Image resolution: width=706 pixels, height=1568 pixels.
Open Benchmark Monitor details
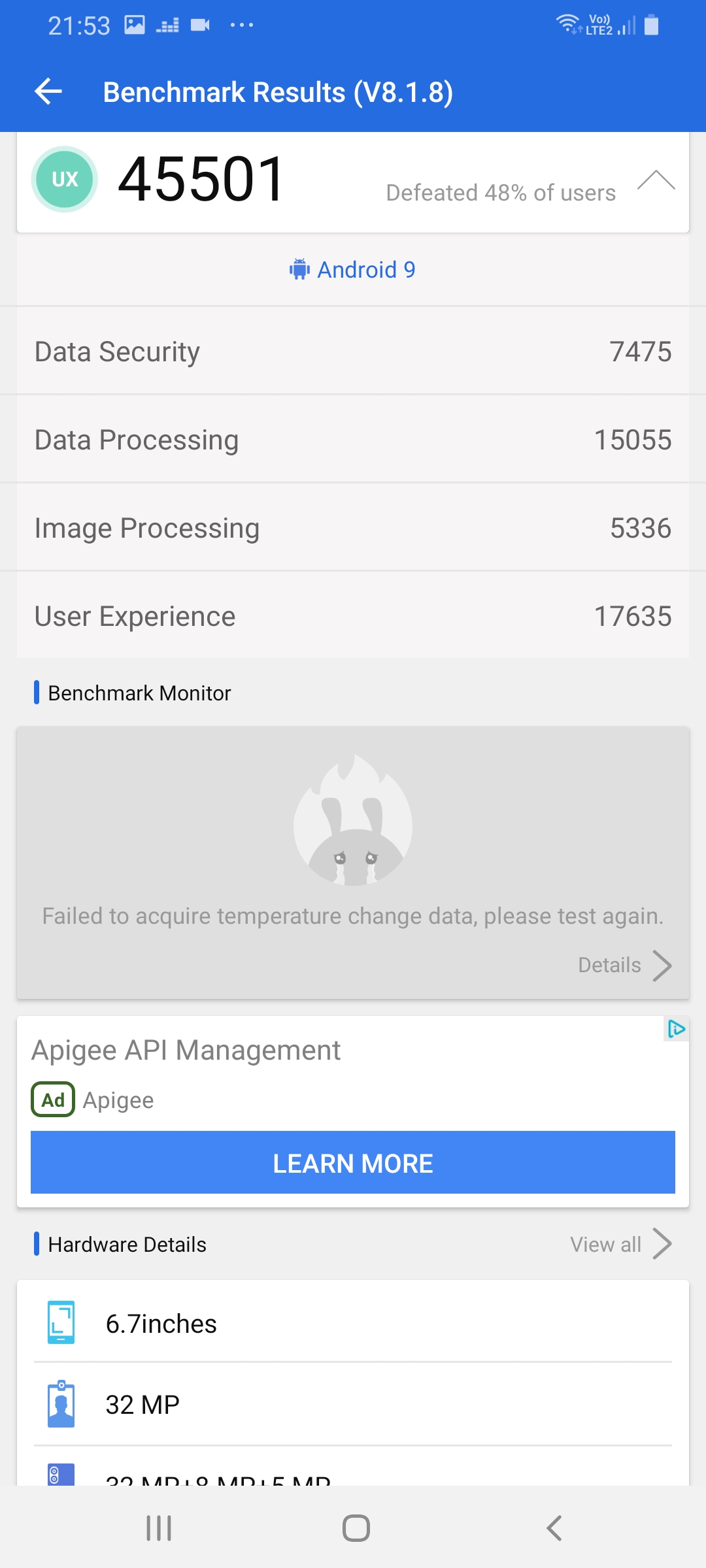point(624,965)
